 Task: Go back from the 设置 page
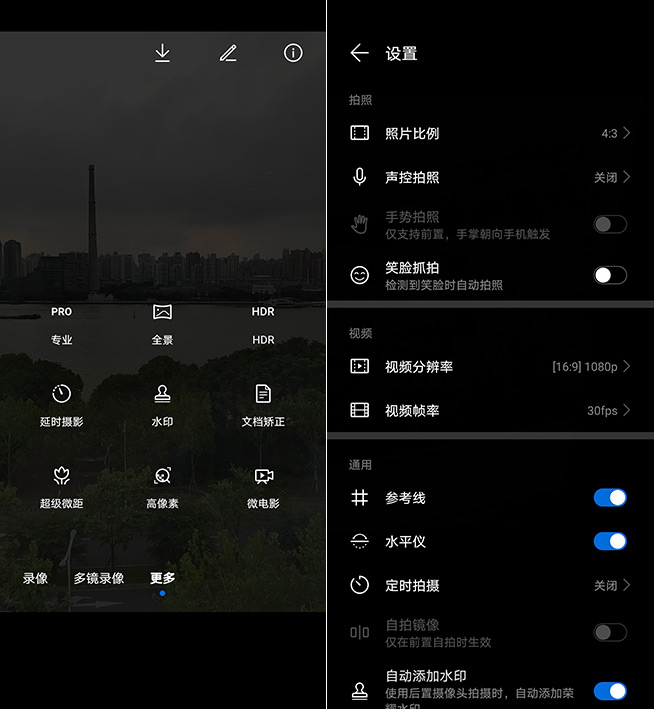[x=360, y=54]
